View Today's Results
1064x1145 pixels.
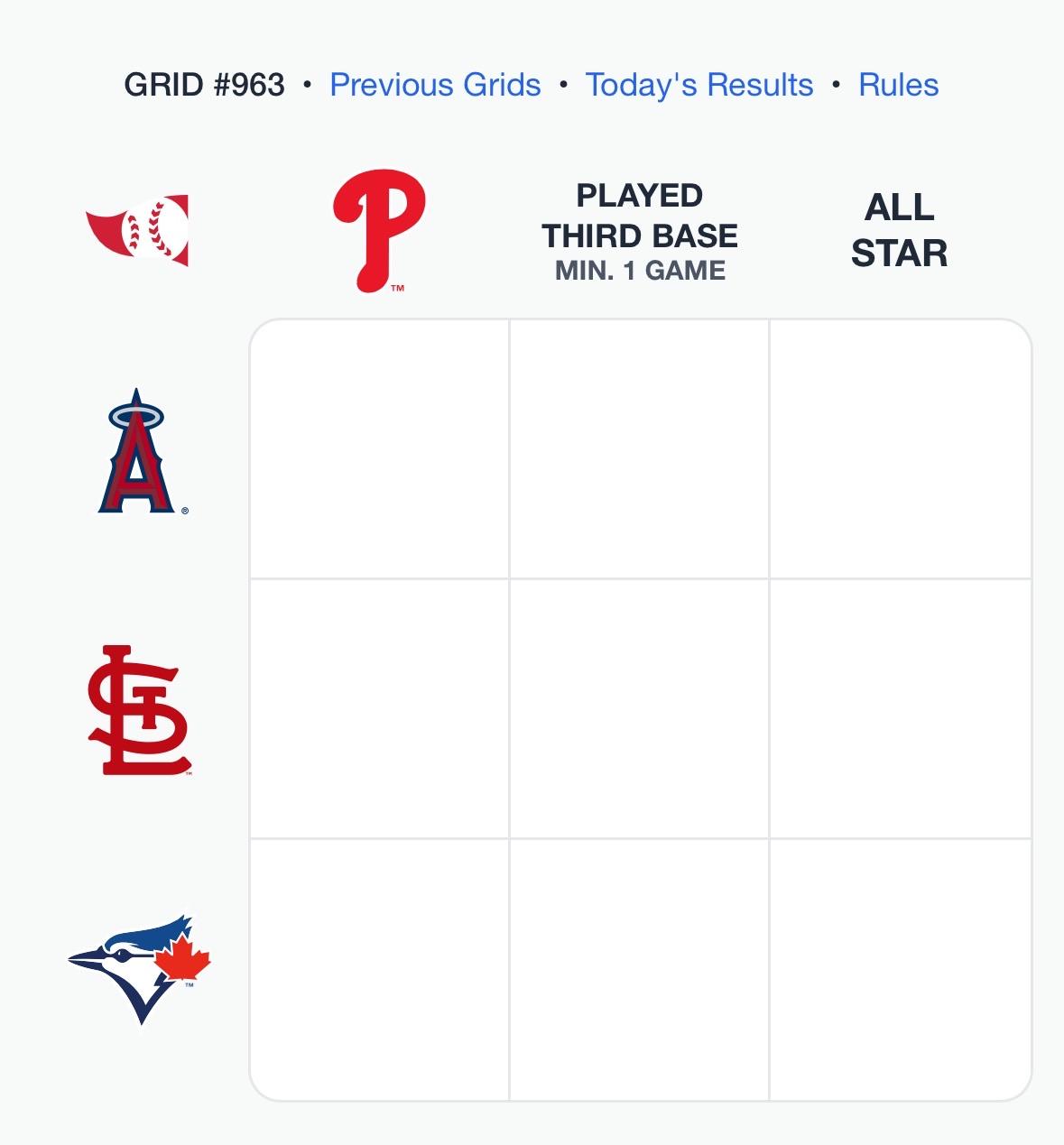699,85
